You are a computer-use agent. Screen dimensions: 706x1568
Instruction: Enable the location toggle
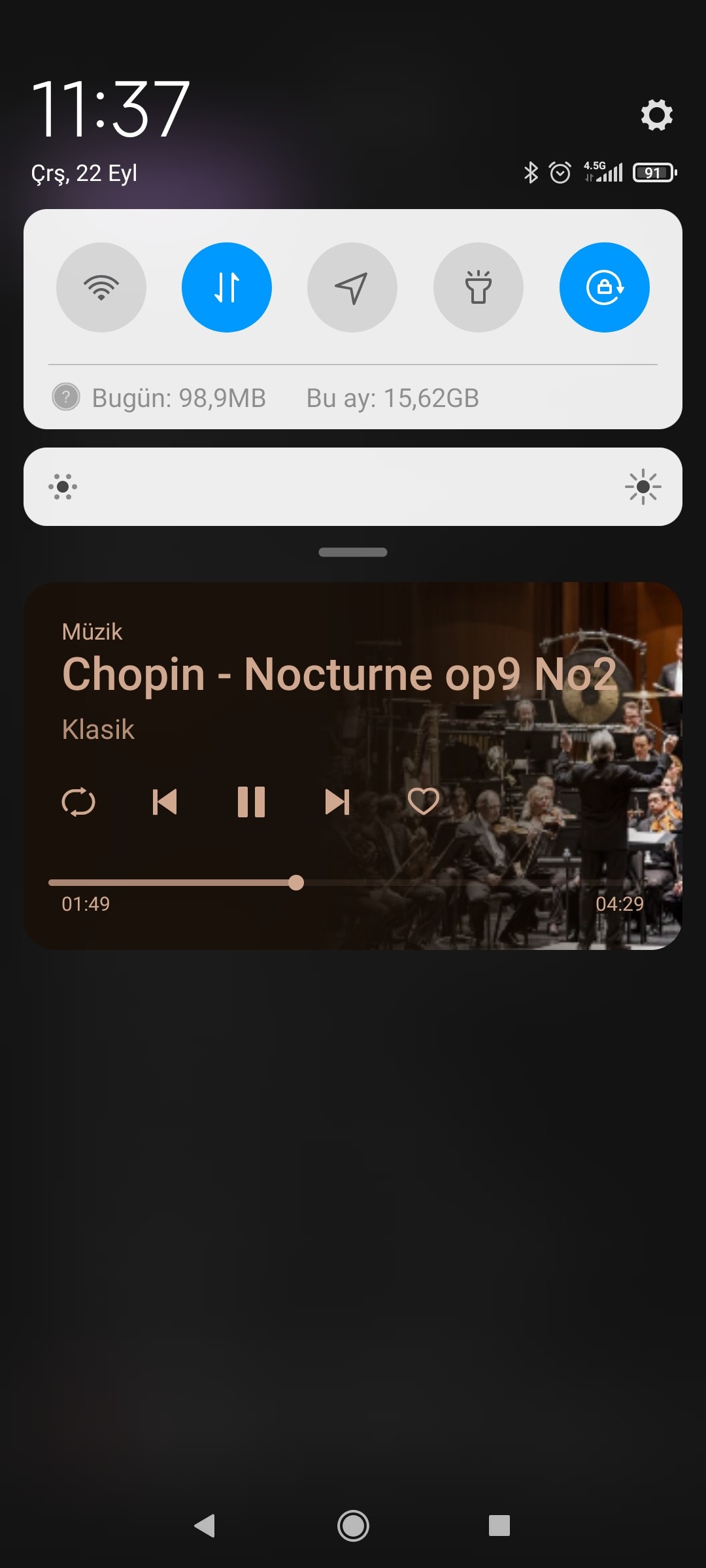(352, 287)
